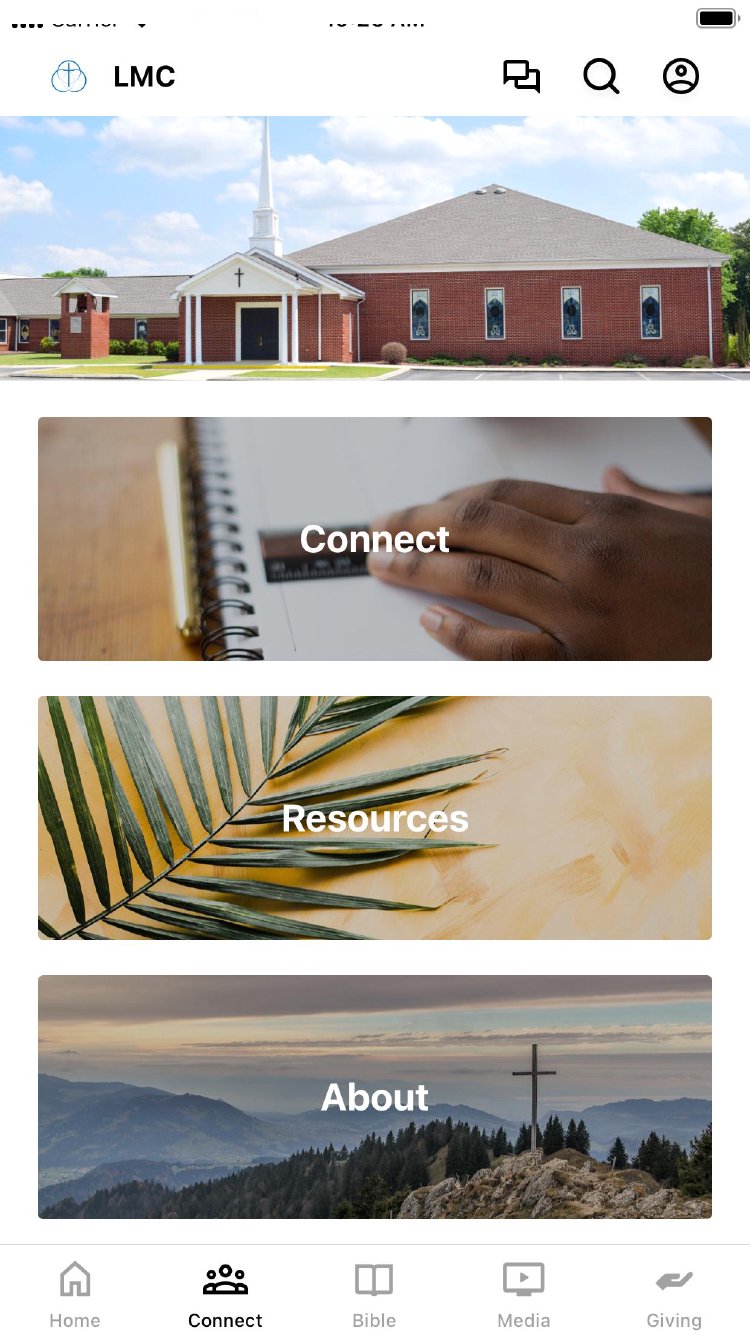Tap the search magnifier icon
Screen dimensions: 750x1334
tap(601, 77)
